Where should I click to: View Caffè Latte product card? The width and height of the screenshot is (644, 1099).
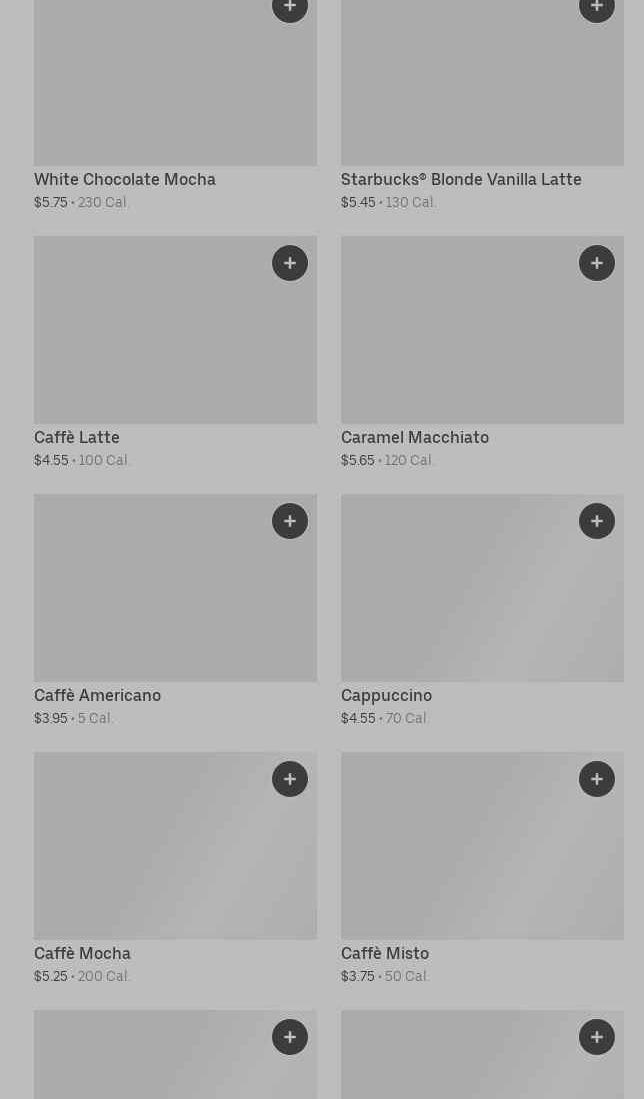150,340
